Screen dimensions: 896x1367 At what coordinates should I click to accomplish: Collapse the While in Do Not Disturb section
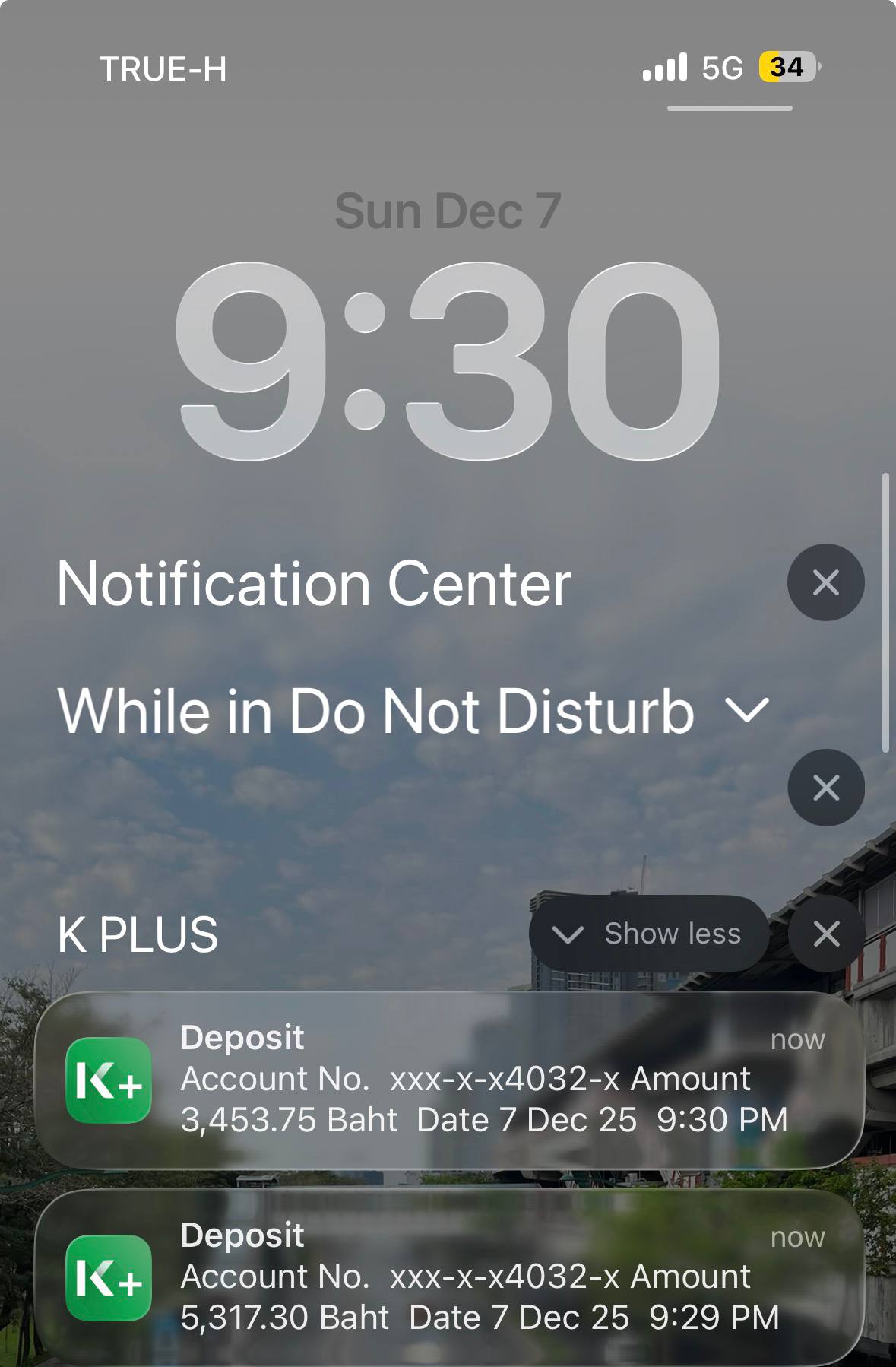pos(747,711)
